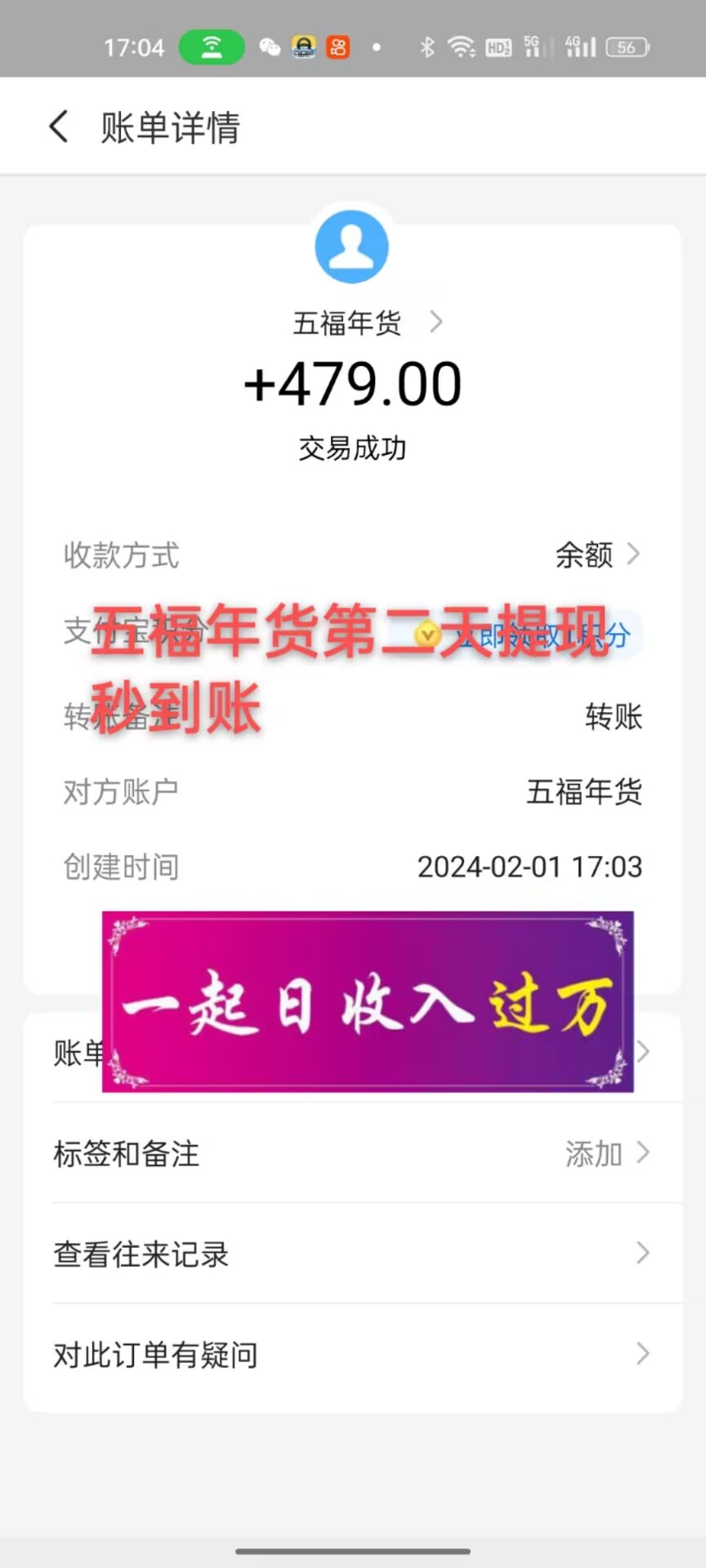Open the 余额 receiving method row

597,555
